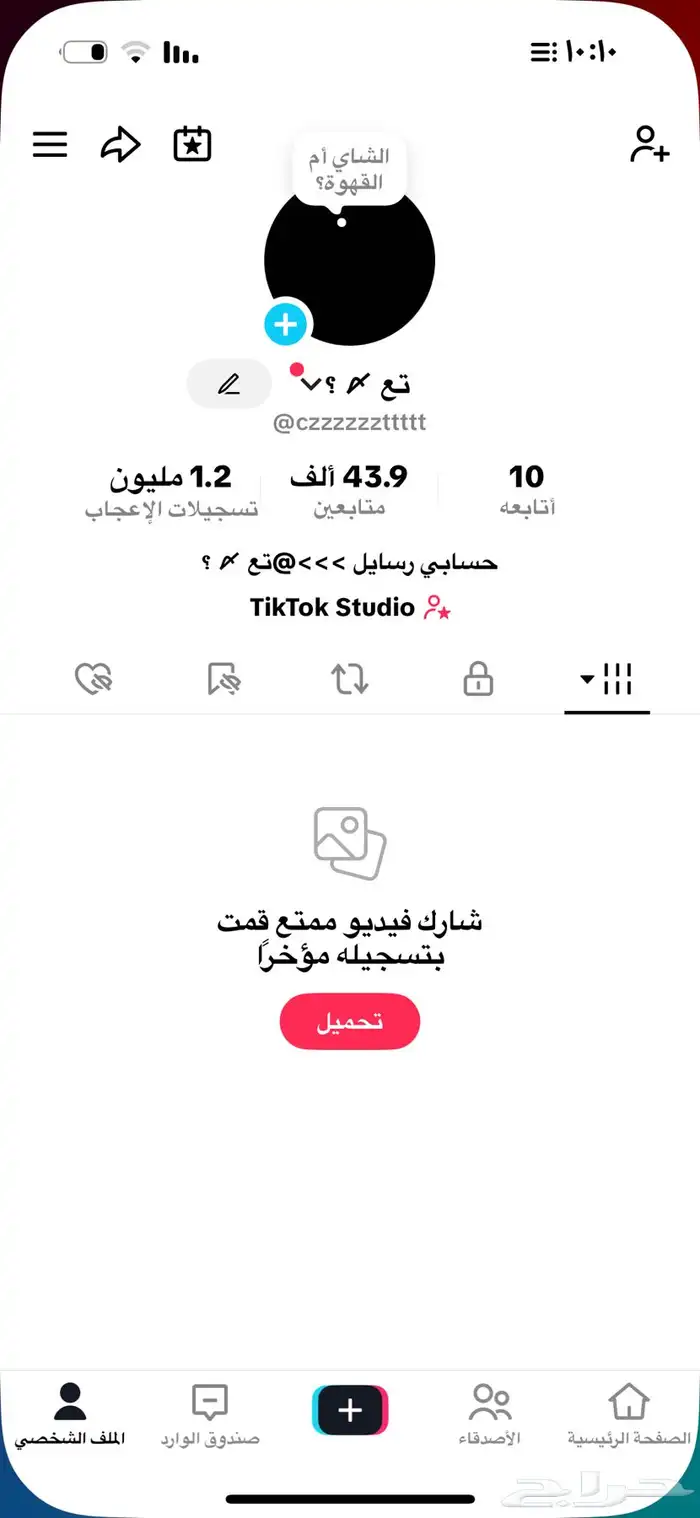The width and height of the screenshot is (700, 1518).
Task: Switch to the reposts tab
Action: pyautogui.click(x=350, y=681)
